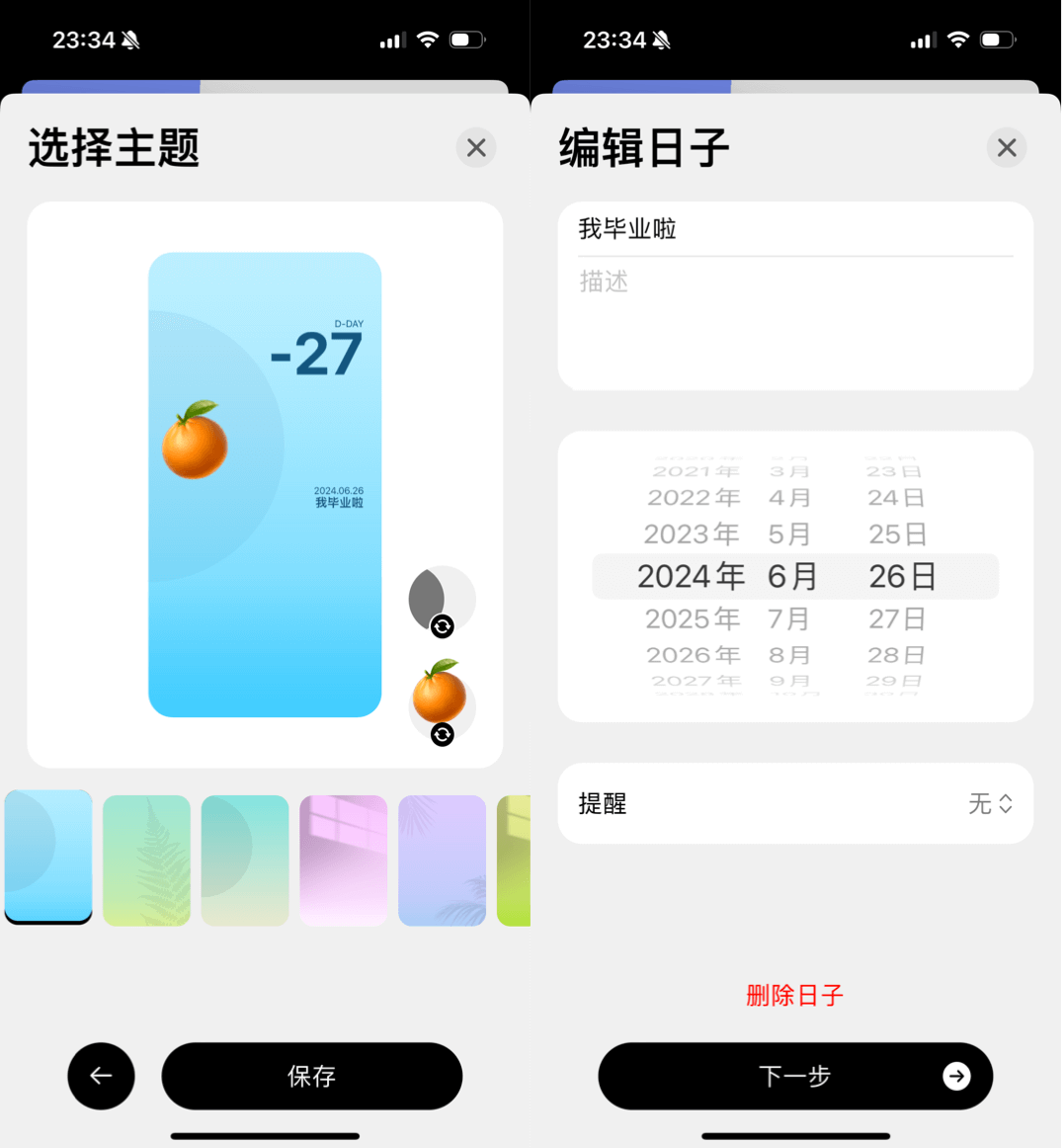This screenshot has height=1148, width=1063.
Task: Delete this day with 删除日子
Action: coord(794,995)
